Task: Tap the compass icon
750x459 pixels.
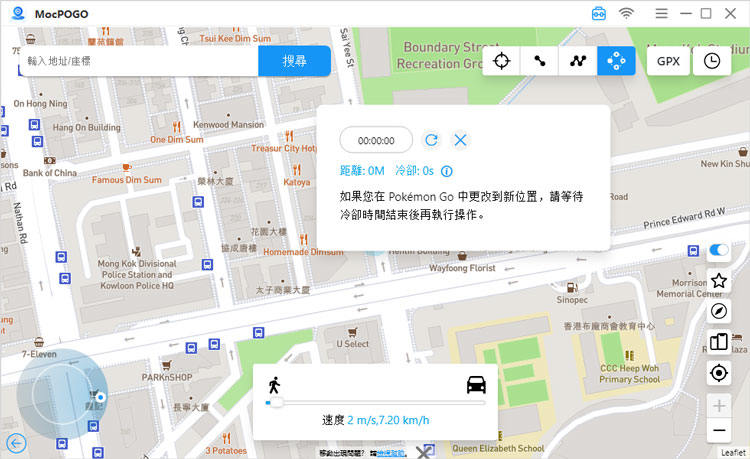Action: tap(718, 312)
